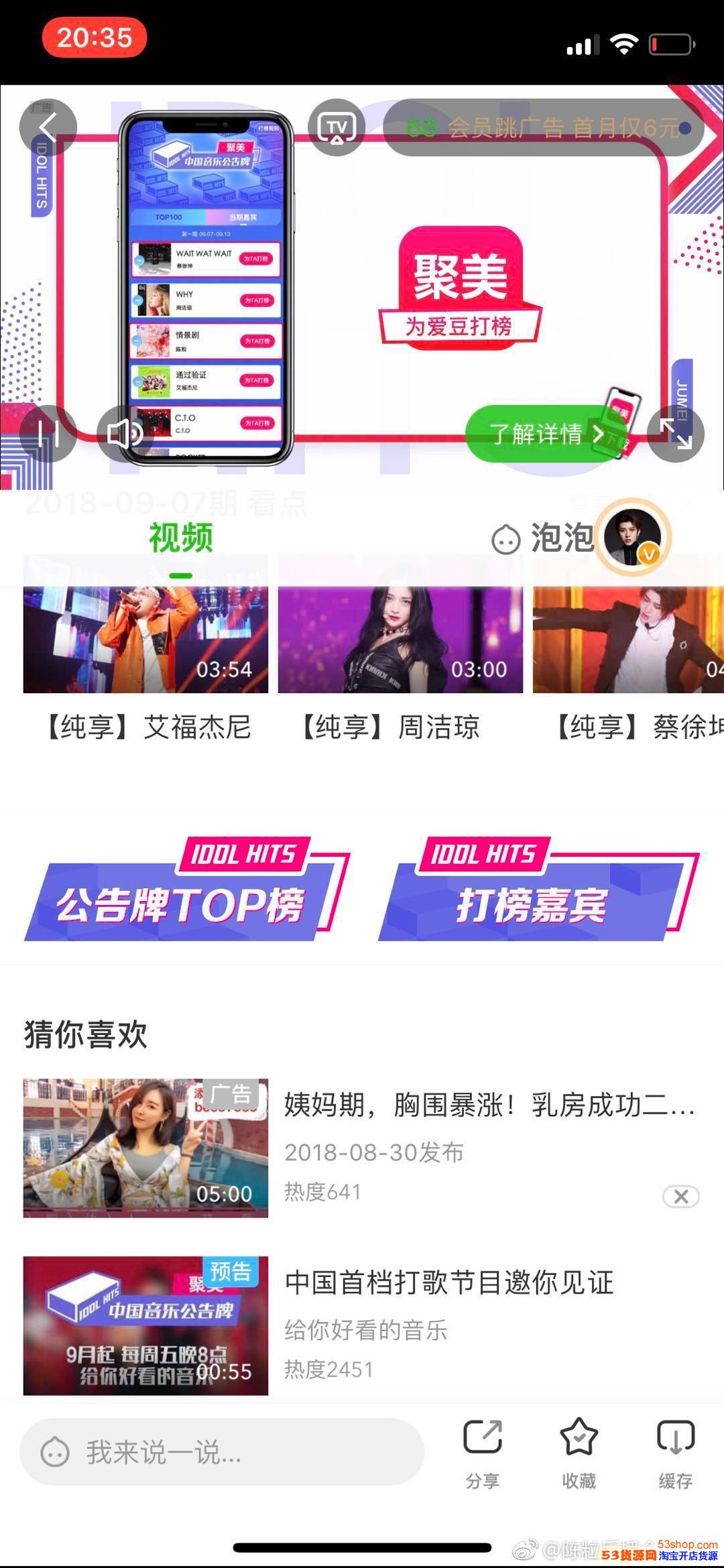
Task: Open the 打榜嘉宾 banner
Action: [538, 890]
